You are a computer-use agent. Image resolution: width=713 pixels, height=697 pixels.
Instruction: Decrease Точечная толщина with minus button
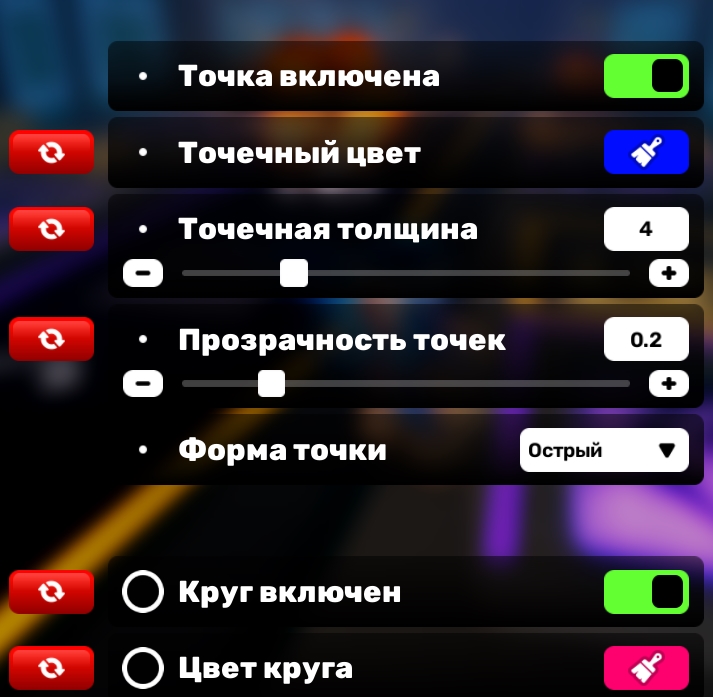[143, 273]
